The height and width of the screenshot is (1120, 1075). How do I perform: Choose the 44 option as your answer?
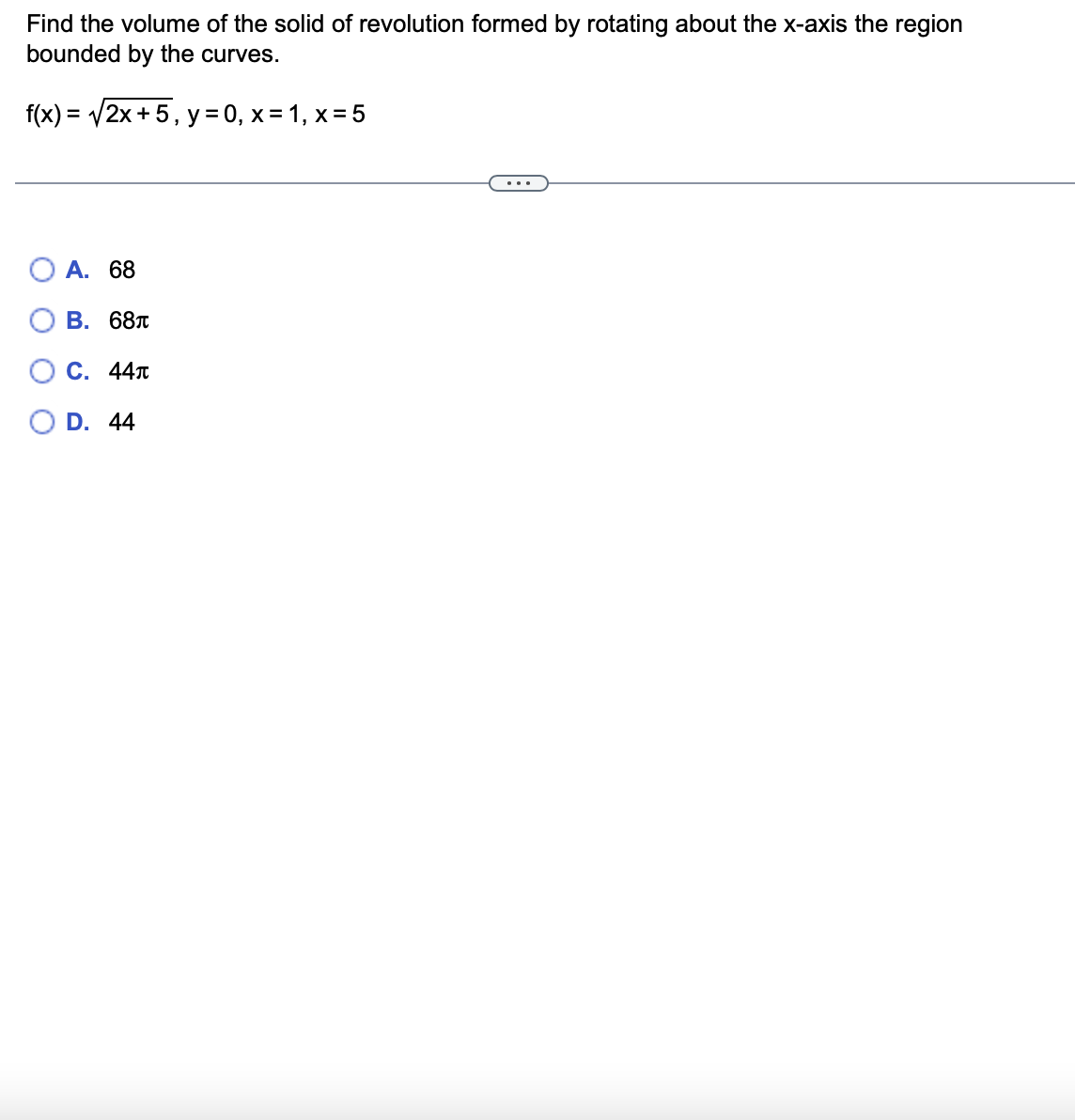[x=122, y=423]
